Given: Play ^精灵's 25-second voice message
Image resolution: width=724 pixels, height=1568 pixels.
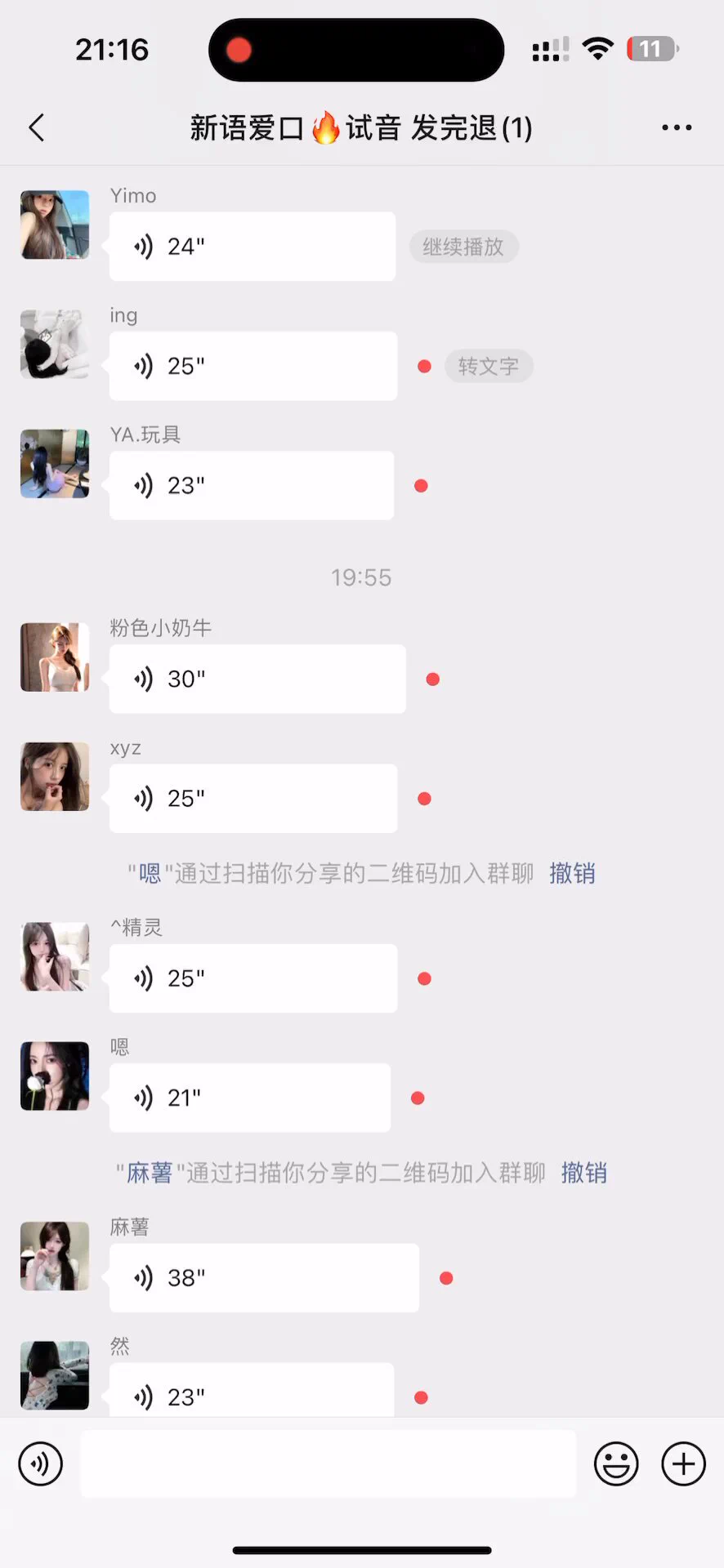Looking at the screenshot, I should click(253, 978).
